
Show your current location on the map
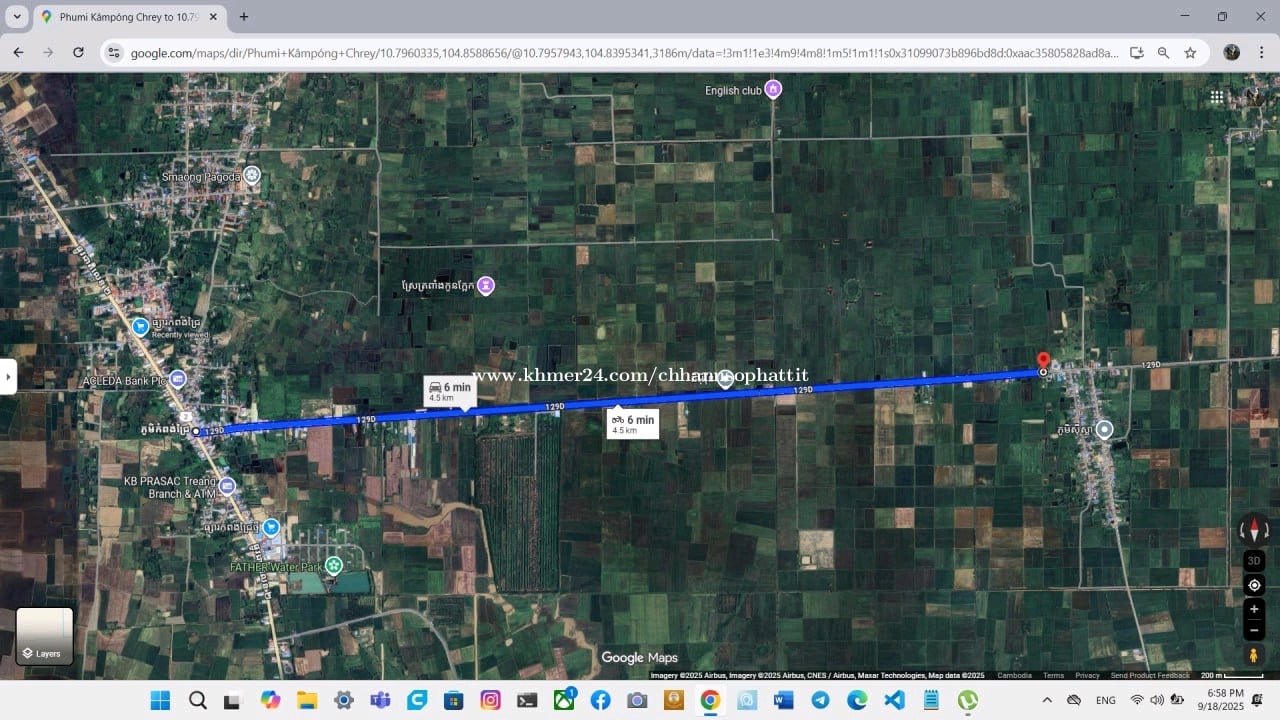1254,585
